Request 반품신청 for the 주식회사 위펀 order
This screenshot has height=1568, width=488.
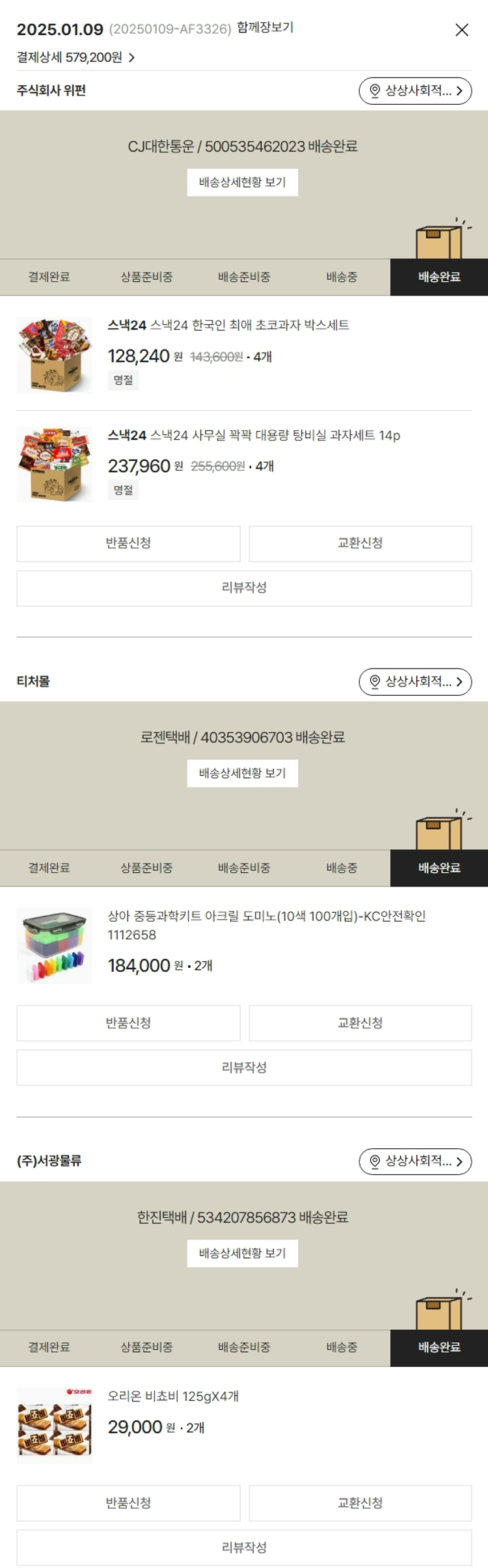coord(128,543)
